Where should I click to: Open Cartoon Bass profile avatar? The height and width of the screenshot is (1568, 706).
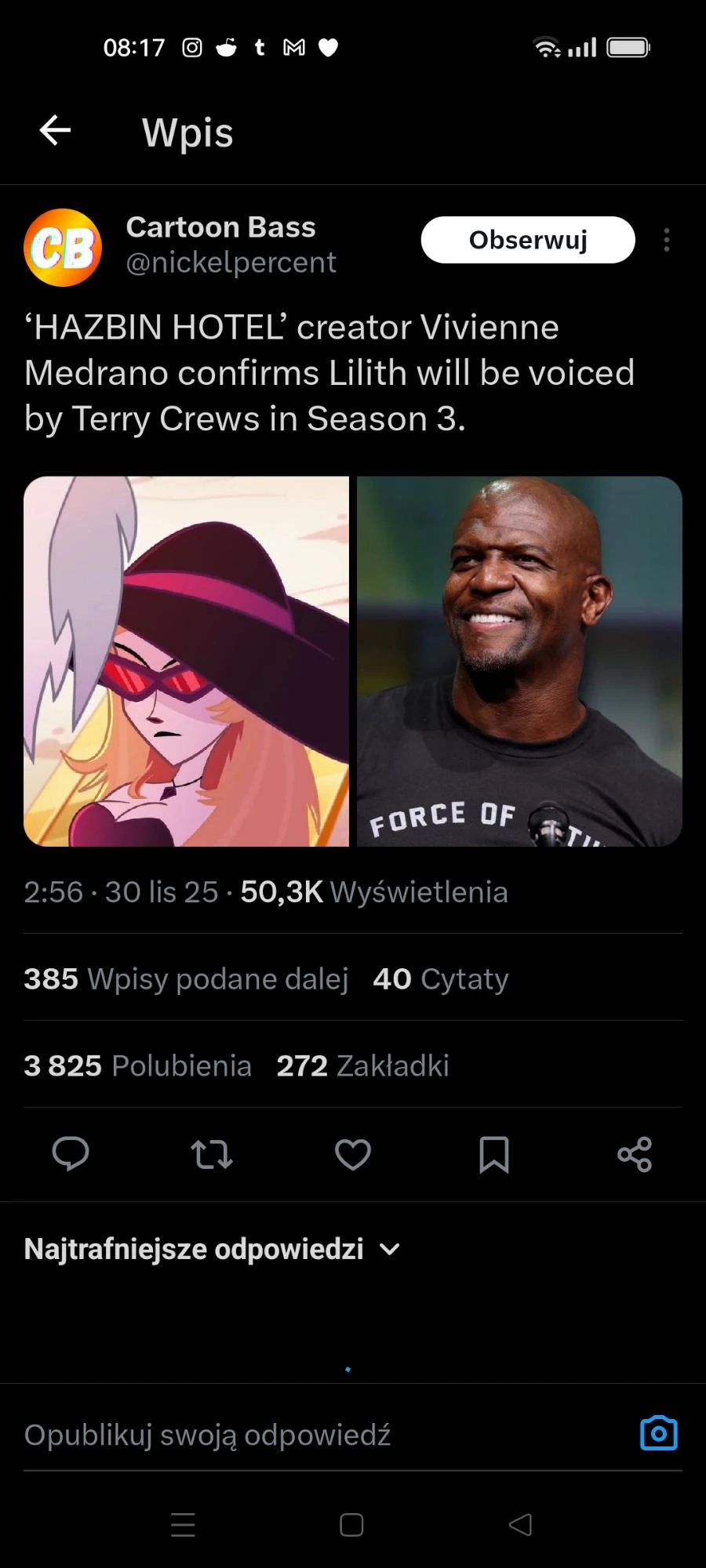pos(63,247)
